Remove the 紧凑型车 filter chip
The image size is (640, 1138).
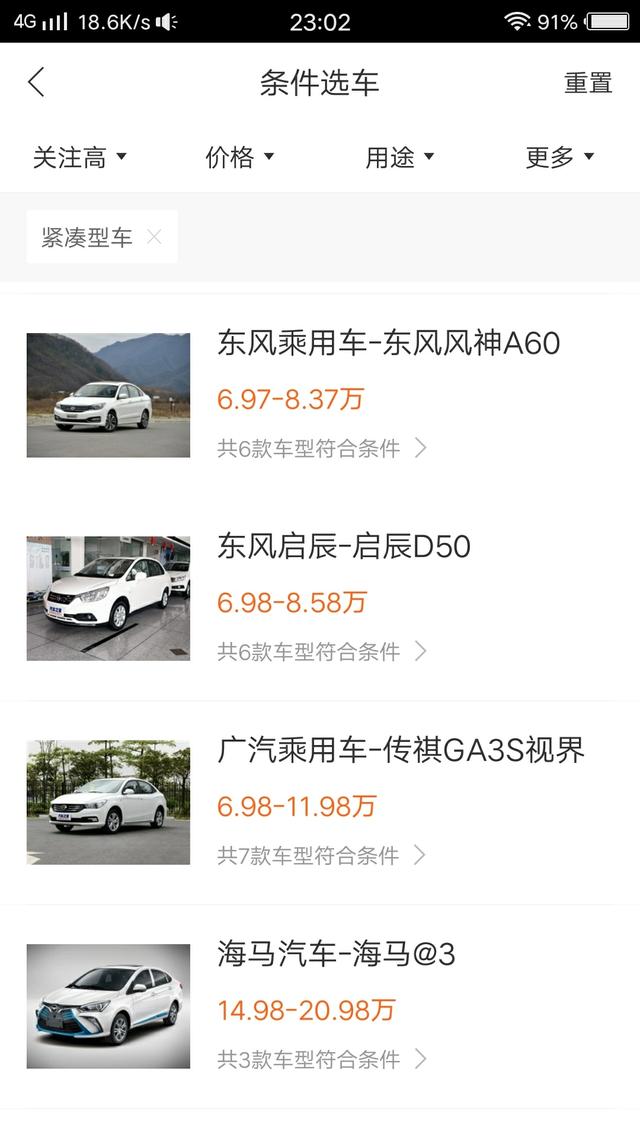click(x=154, y=237)
